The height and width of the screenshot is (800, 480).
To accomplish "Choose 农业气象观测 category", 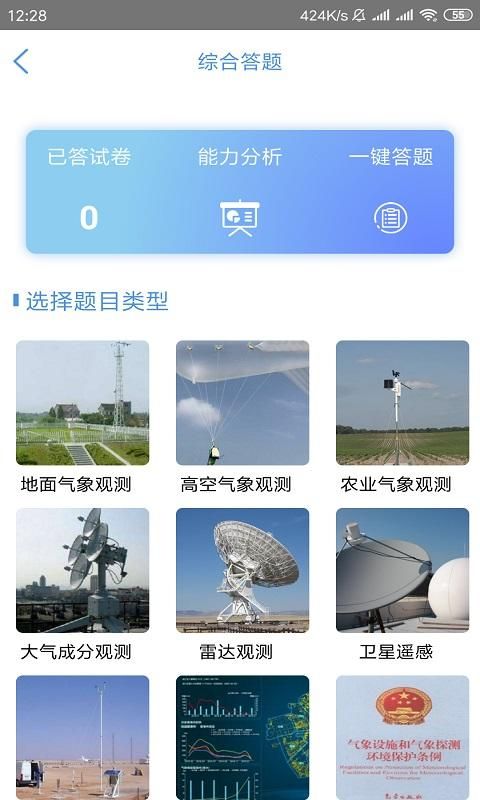I will (402, 418).
